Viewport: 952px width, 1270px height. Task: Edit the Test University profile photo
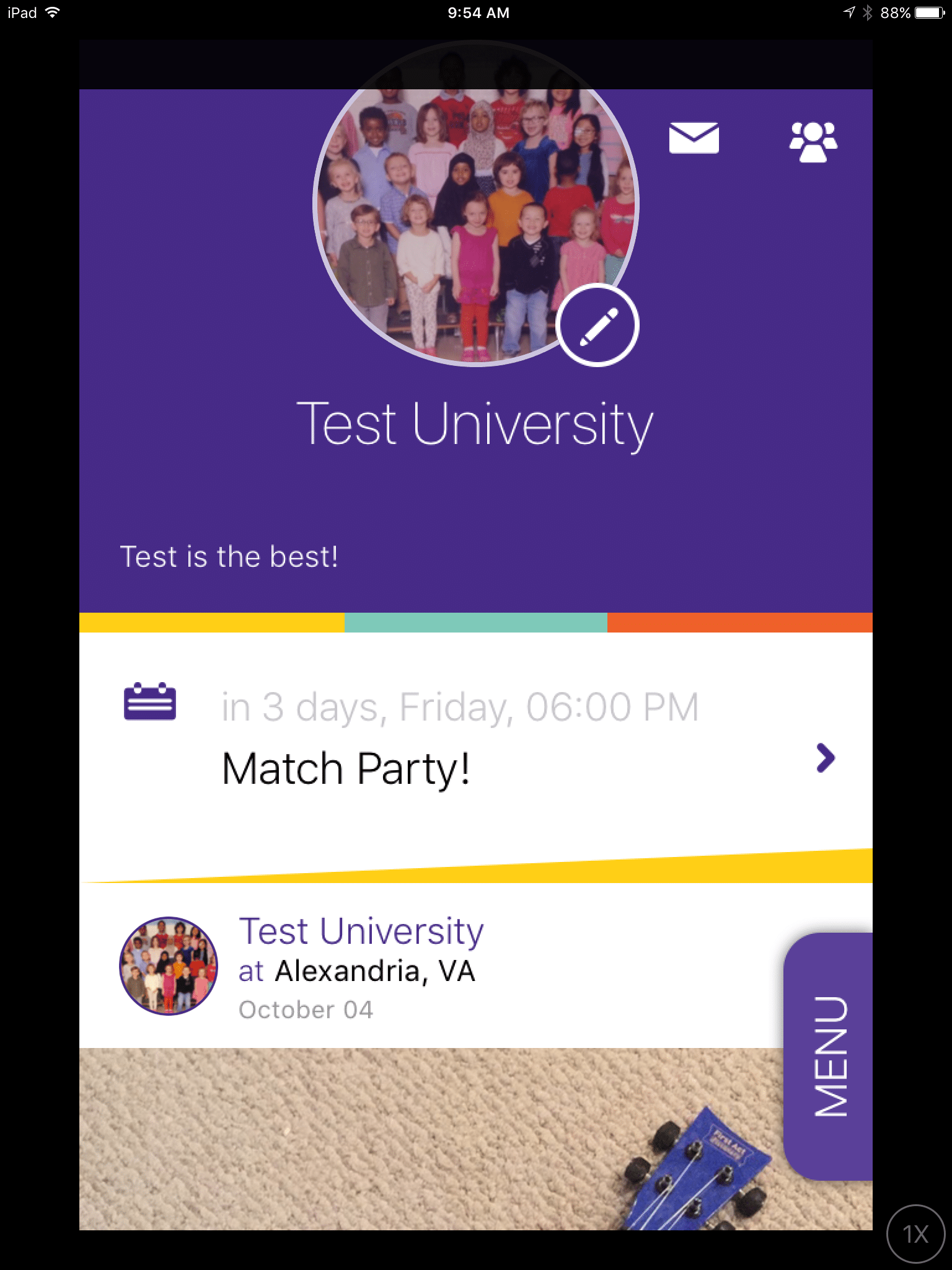coord(597,325)
